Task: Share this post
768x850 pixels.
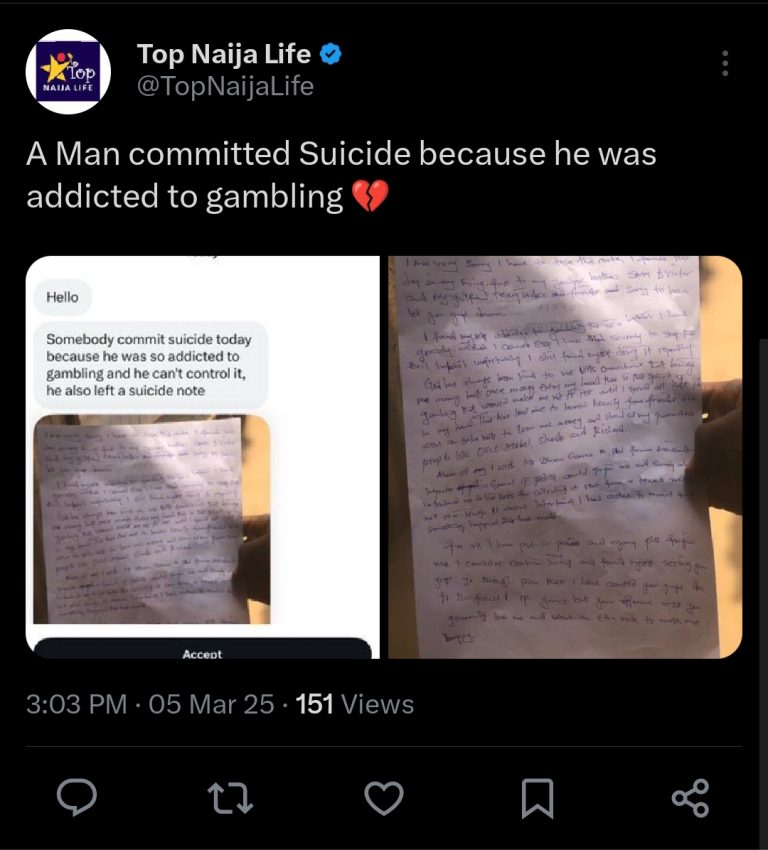Action: [x=690, y=797]
